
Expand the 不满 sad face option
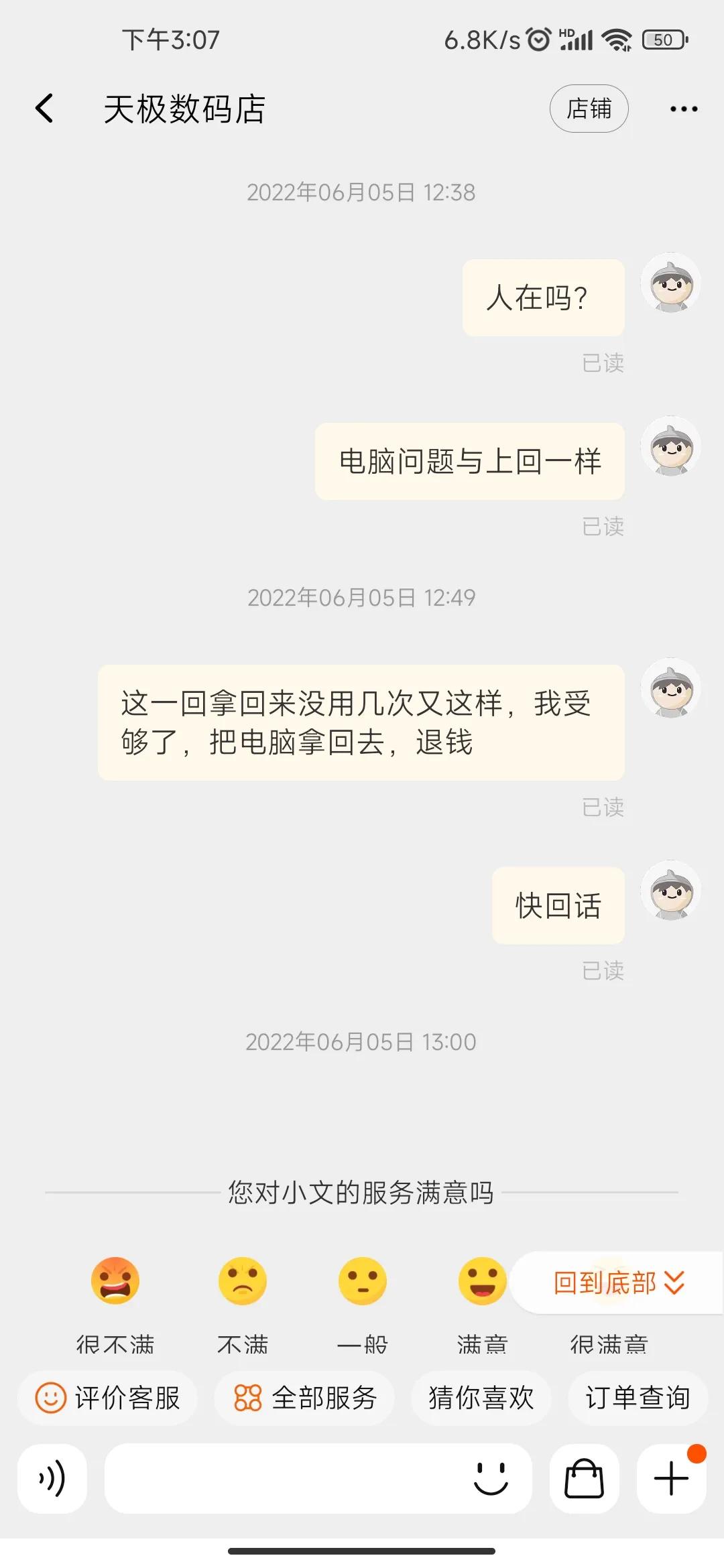(243, 1280)
